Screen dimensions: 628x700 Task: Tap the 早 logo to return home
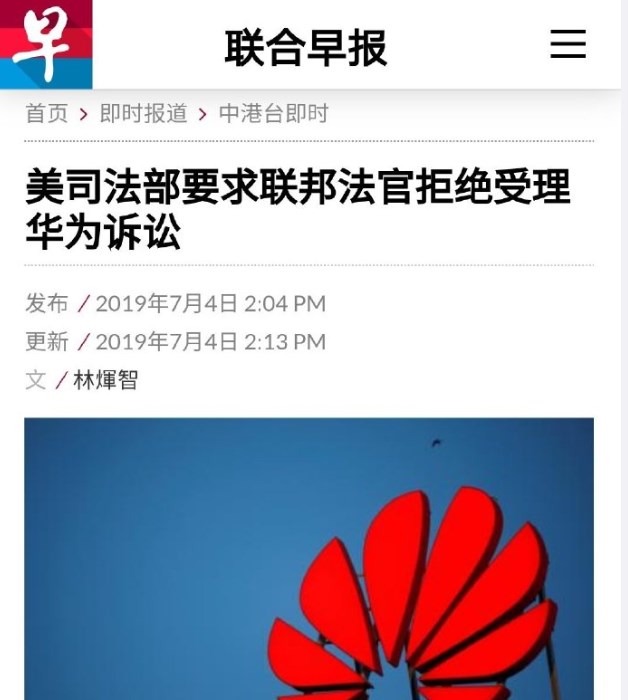click(x=45, y=44)
